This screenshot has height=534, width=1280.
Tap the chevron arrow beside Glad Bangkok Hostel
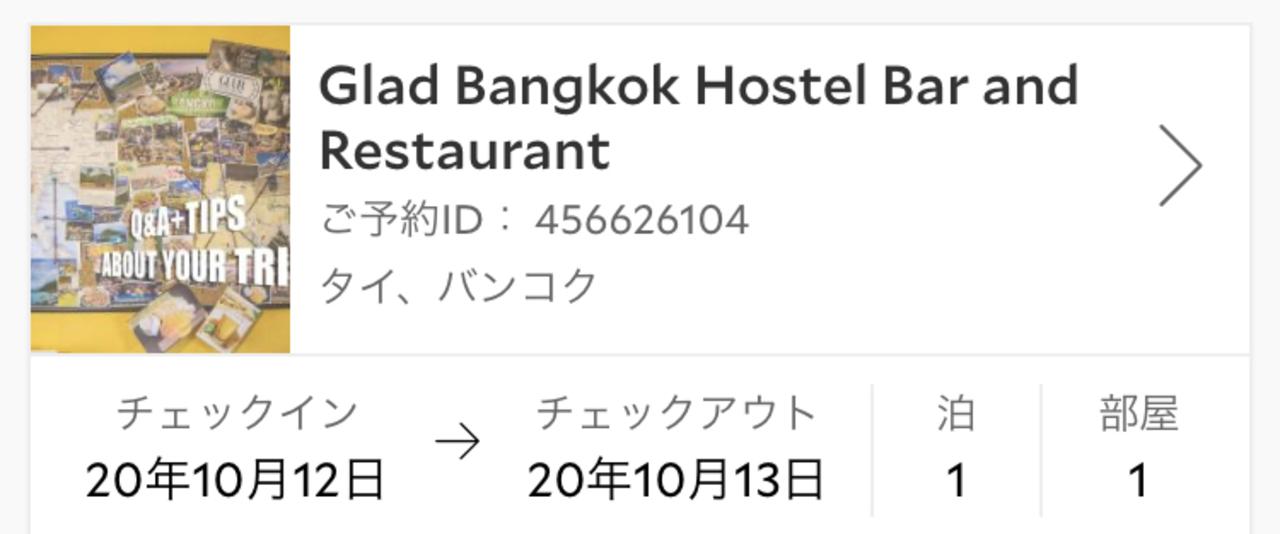[1180, 166]
